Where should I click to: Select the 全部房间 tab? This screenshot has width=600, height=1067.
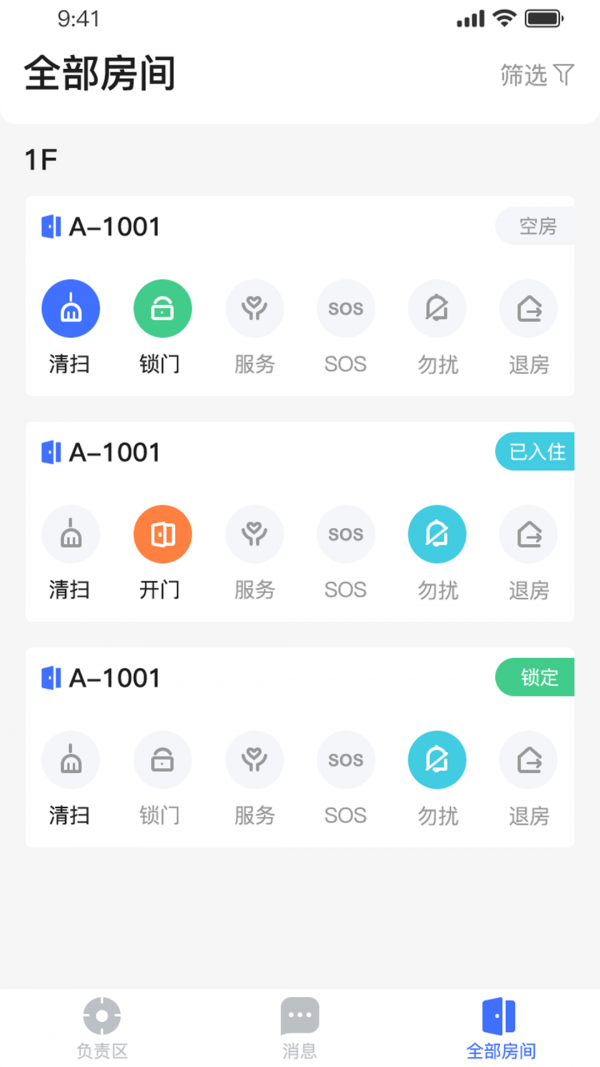tap(500, 1028)
